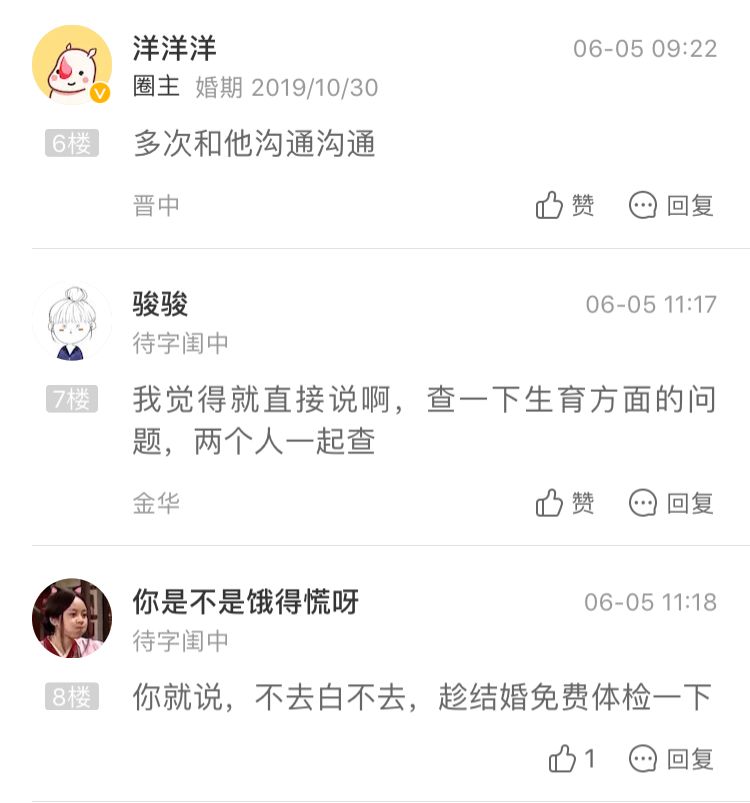Toggle the 赞 like on 洋洋洋's comment
The height and width of the screenshot is (803, 750).
(567, 206)
